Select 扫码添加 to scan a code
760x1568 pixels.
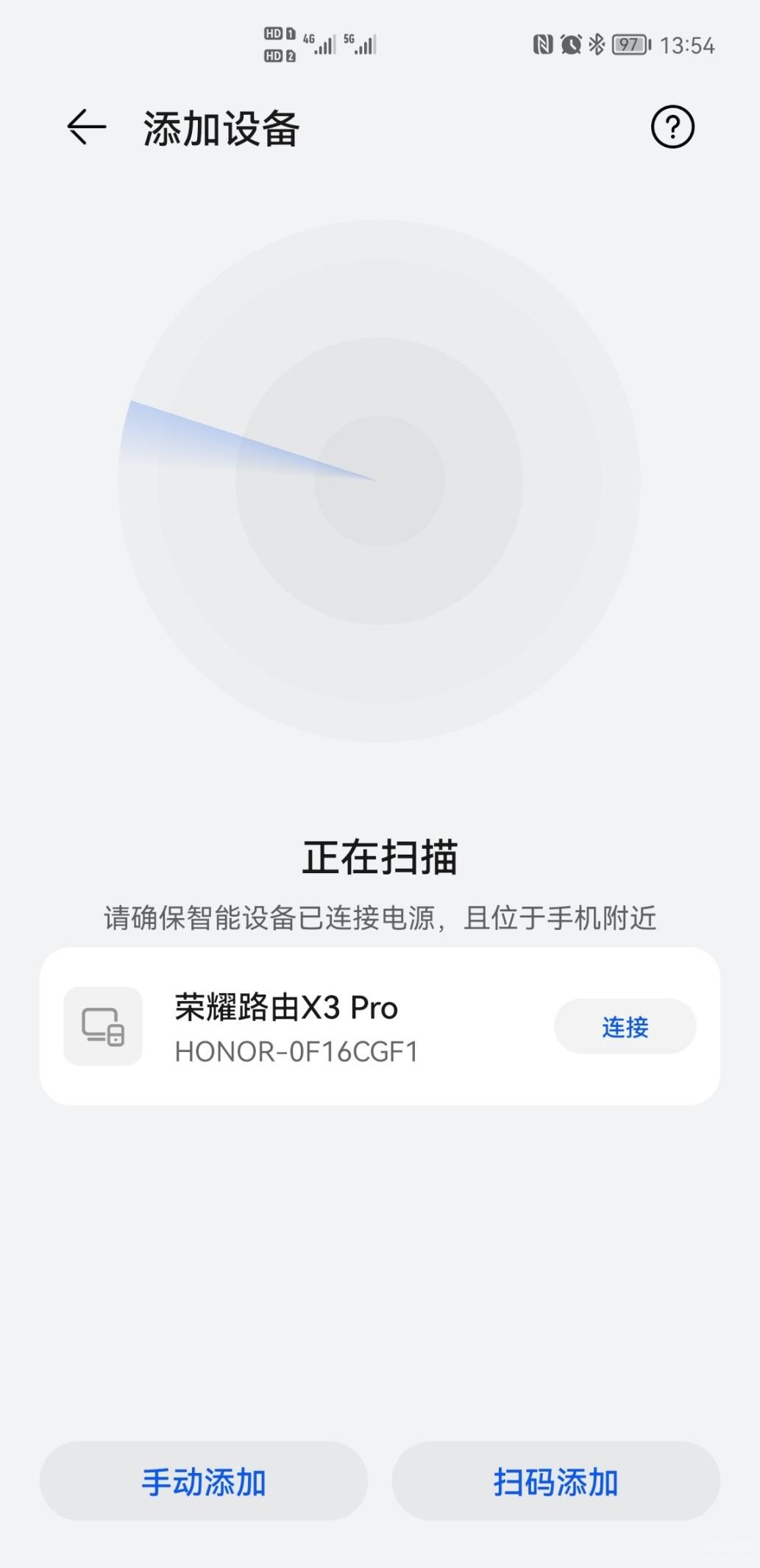pyautogui.click(x=555, y=1481)
